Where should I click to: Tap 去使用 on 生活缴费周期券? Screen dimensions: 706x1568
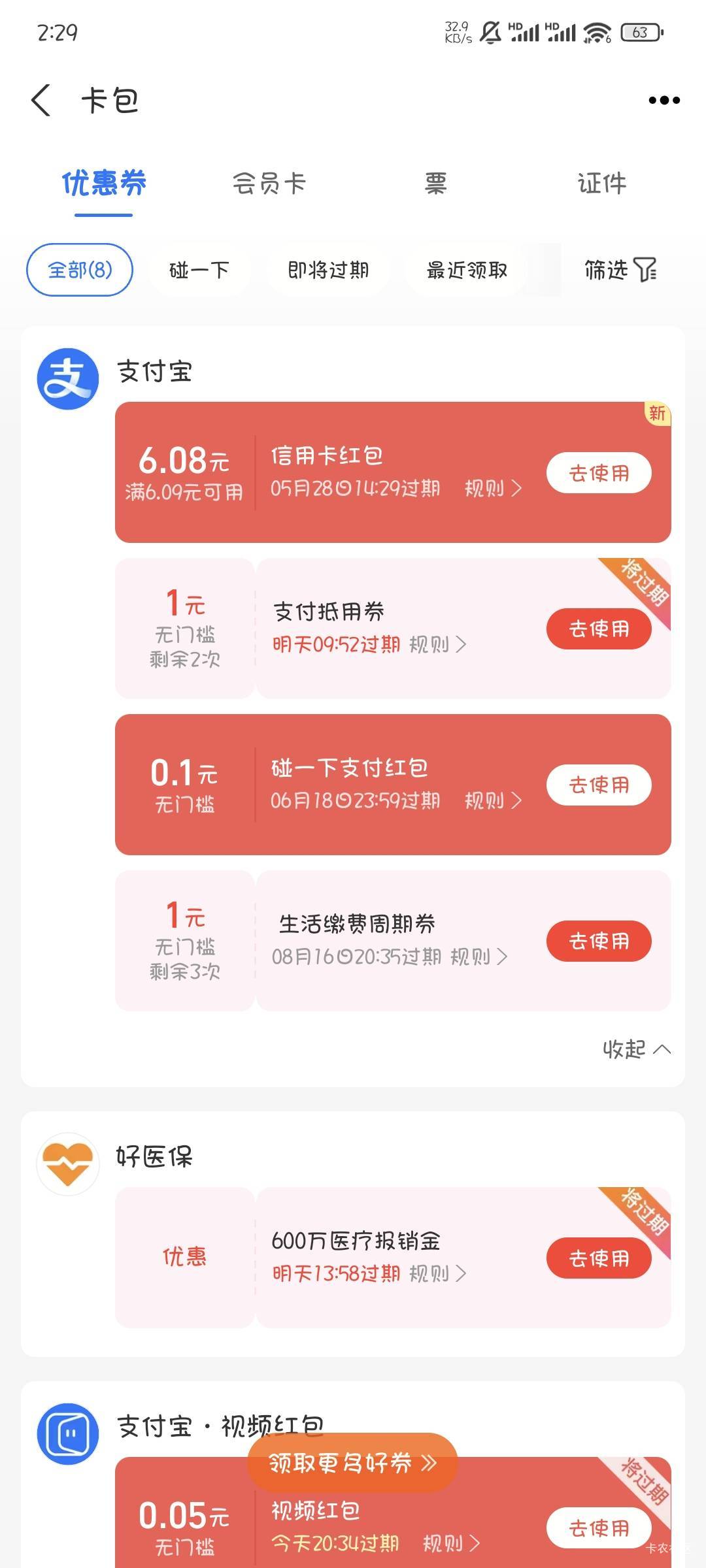599,941
